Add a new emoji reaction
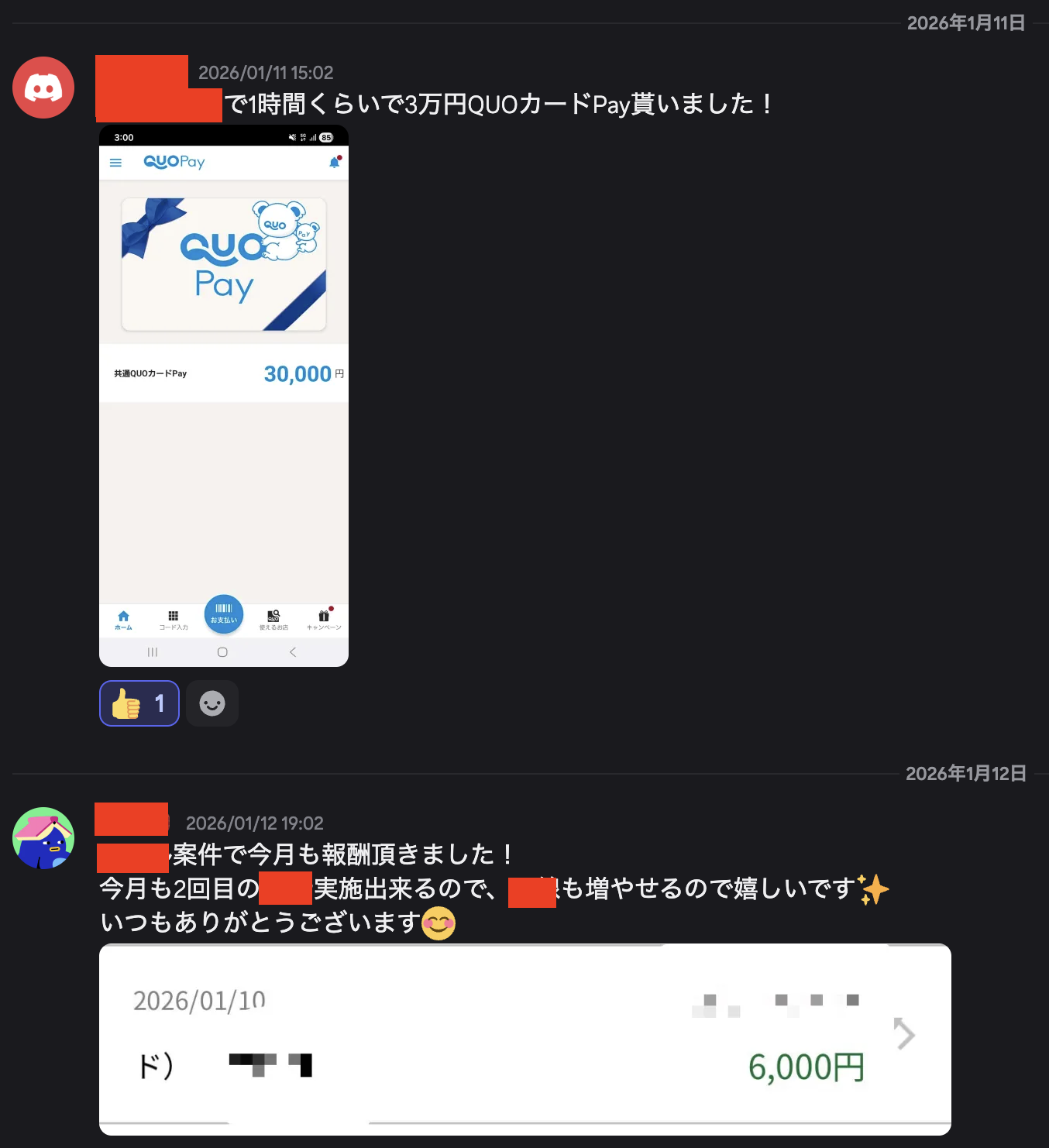This screenshot has height=1148, width=1049. 212,703
